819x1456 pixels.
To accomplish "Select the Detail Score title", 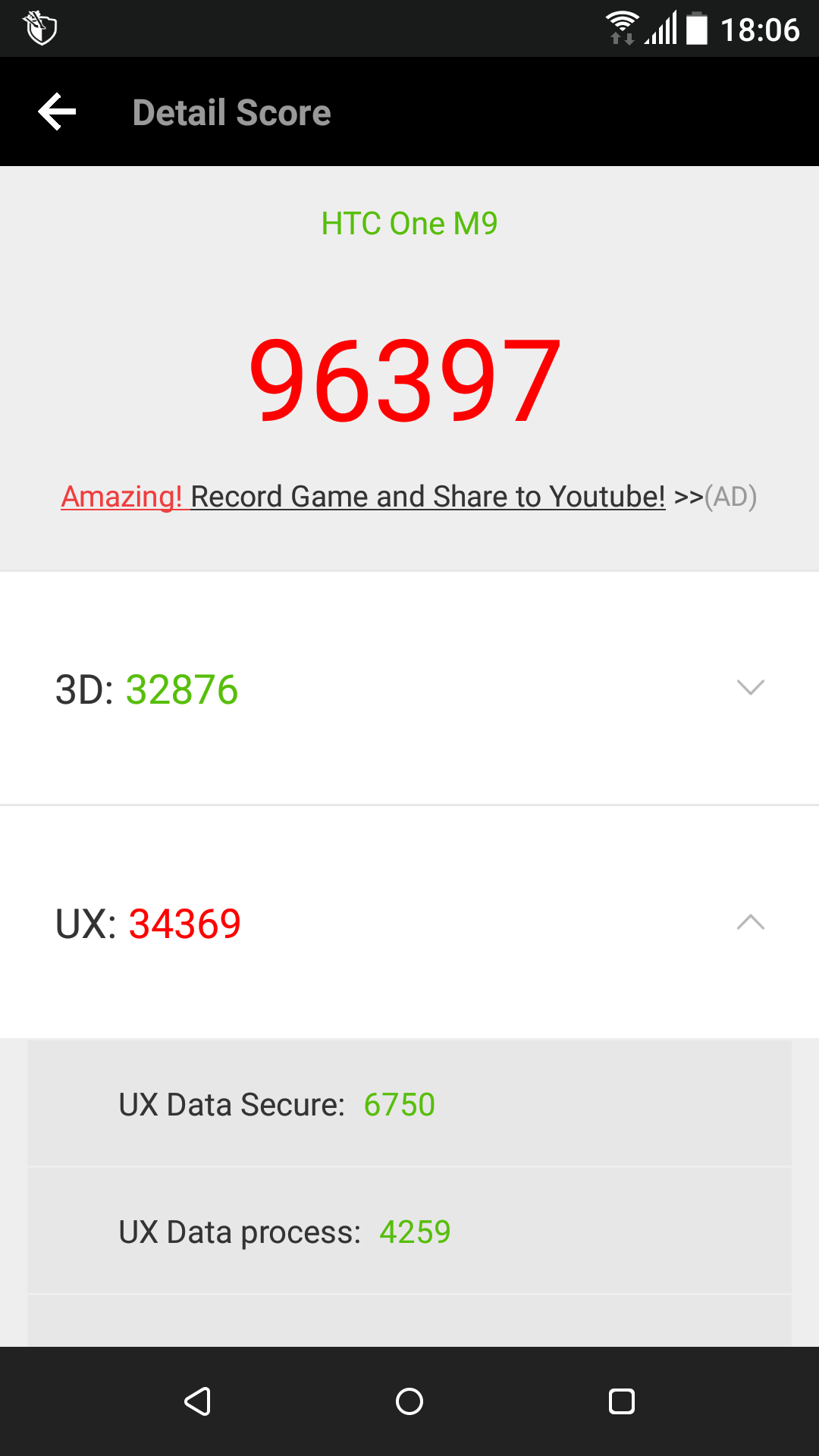I will (x=231, y=111).
